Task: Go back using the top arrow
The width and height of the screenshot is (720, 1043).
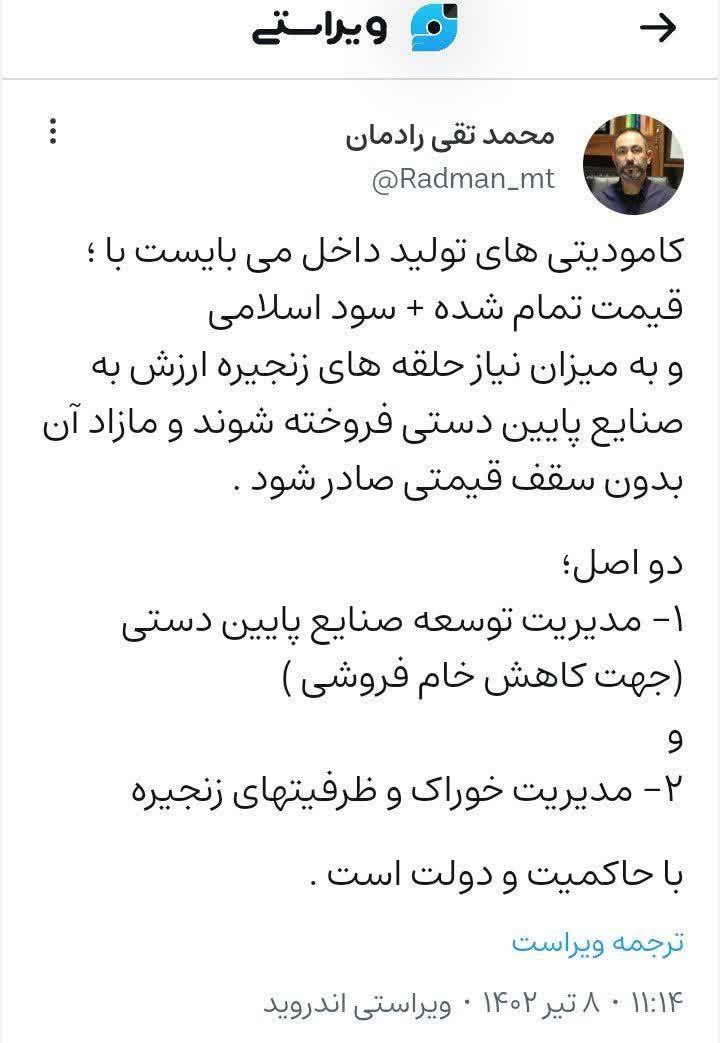Action: point(658,30)
